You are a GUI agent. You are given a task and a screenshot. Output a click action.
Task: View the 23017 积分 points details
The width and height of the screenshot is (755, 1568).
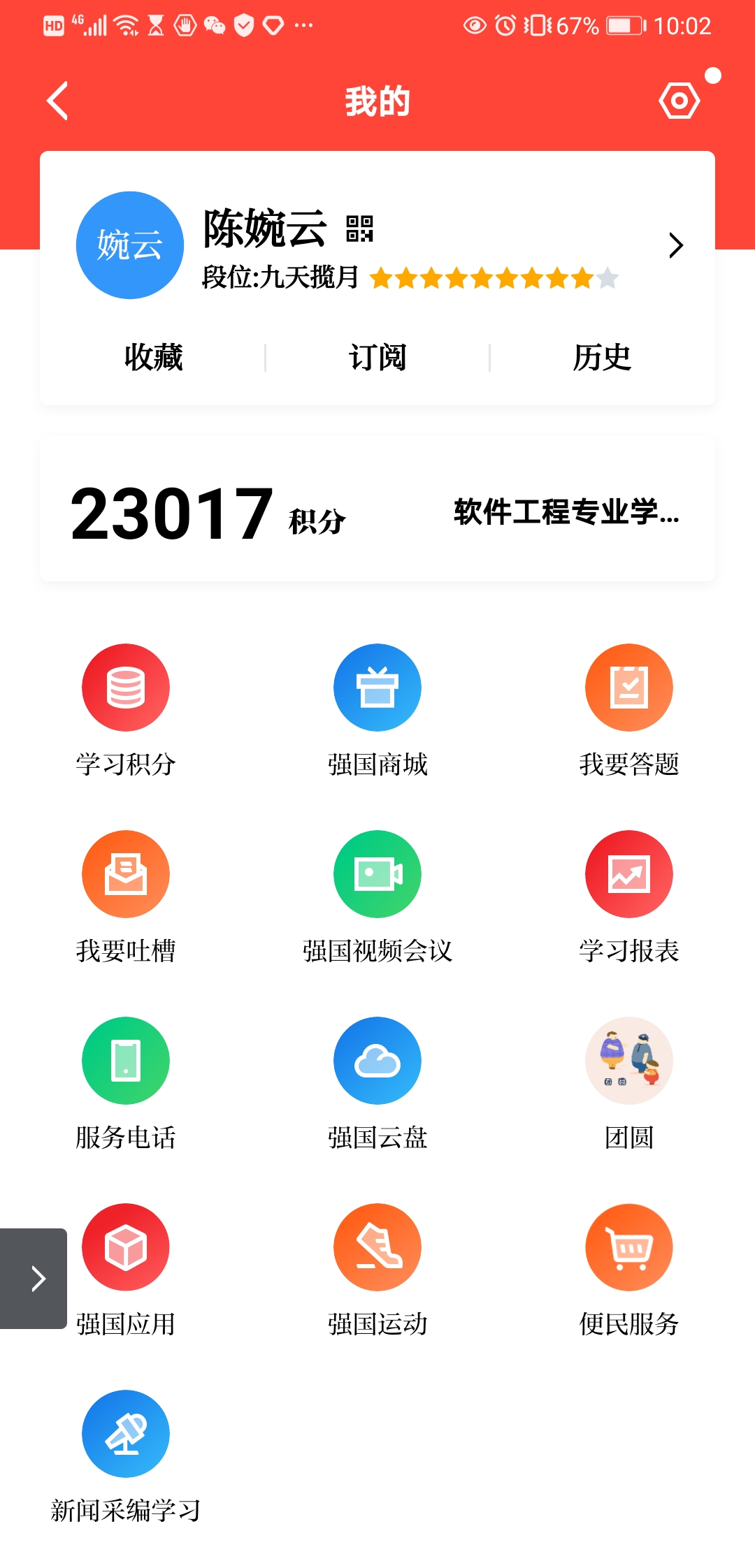pos(208,514)
